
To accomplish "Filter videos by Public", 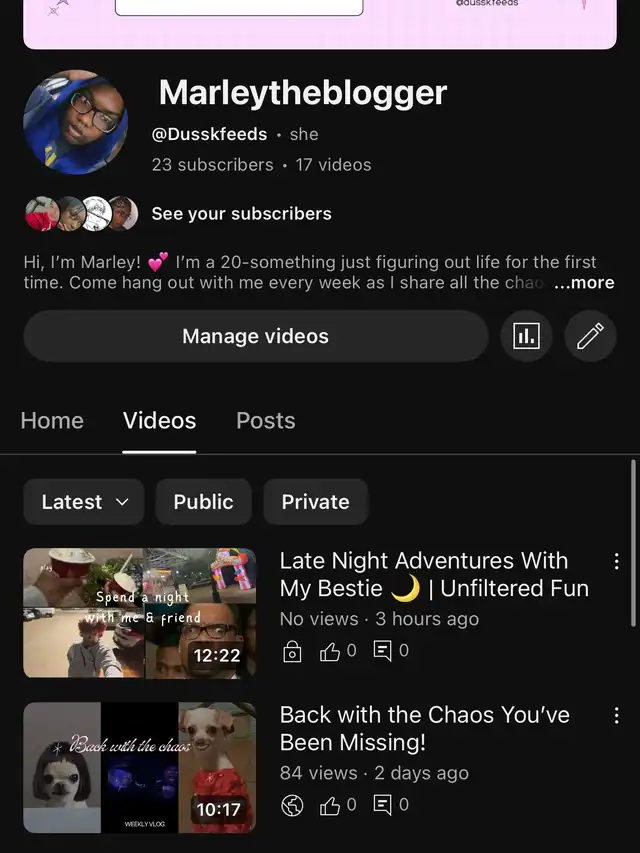I will click(203, 502).
